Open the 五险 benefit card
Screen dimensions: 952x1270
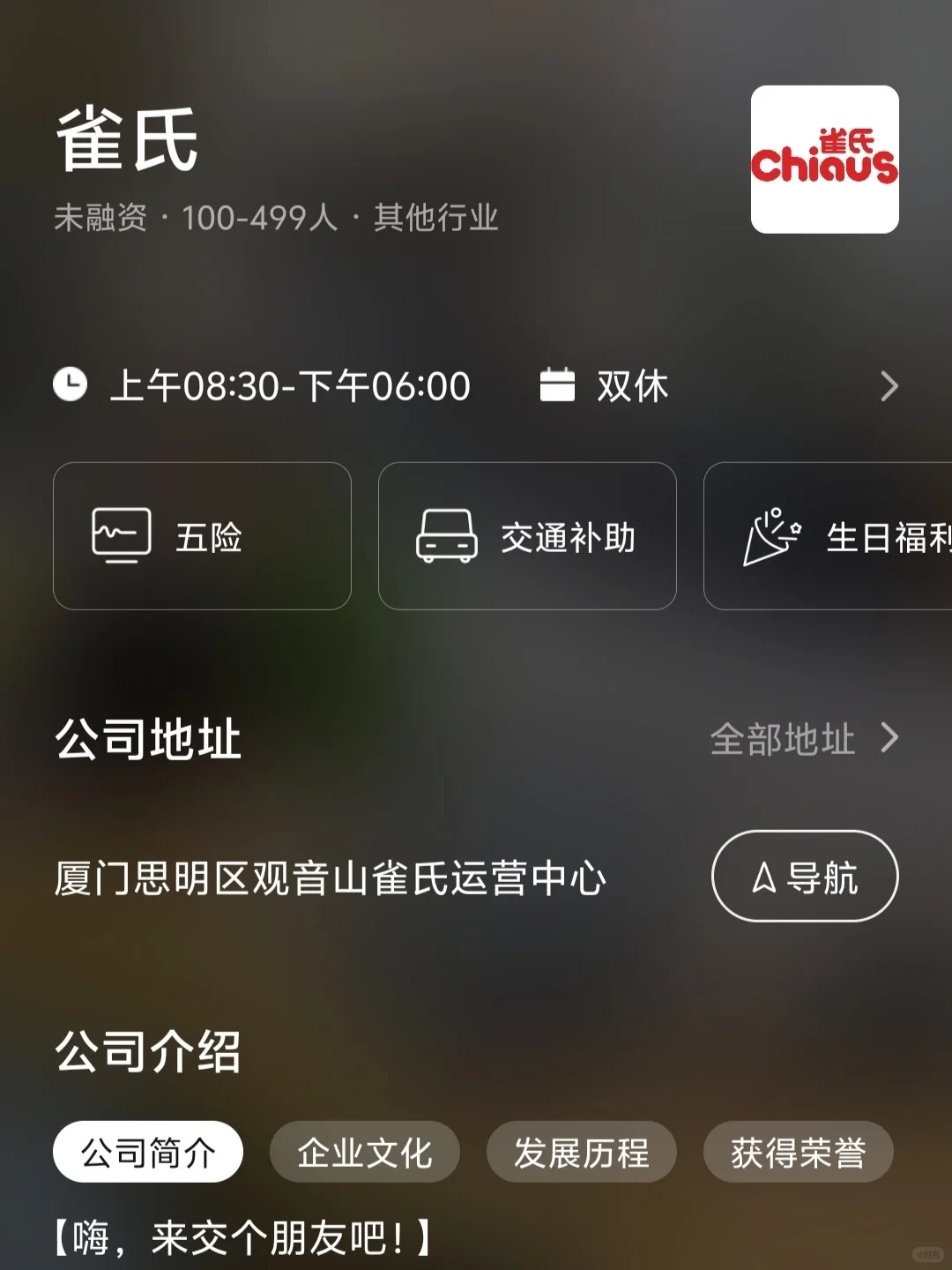pyautogui.click(x=202, y=536)
